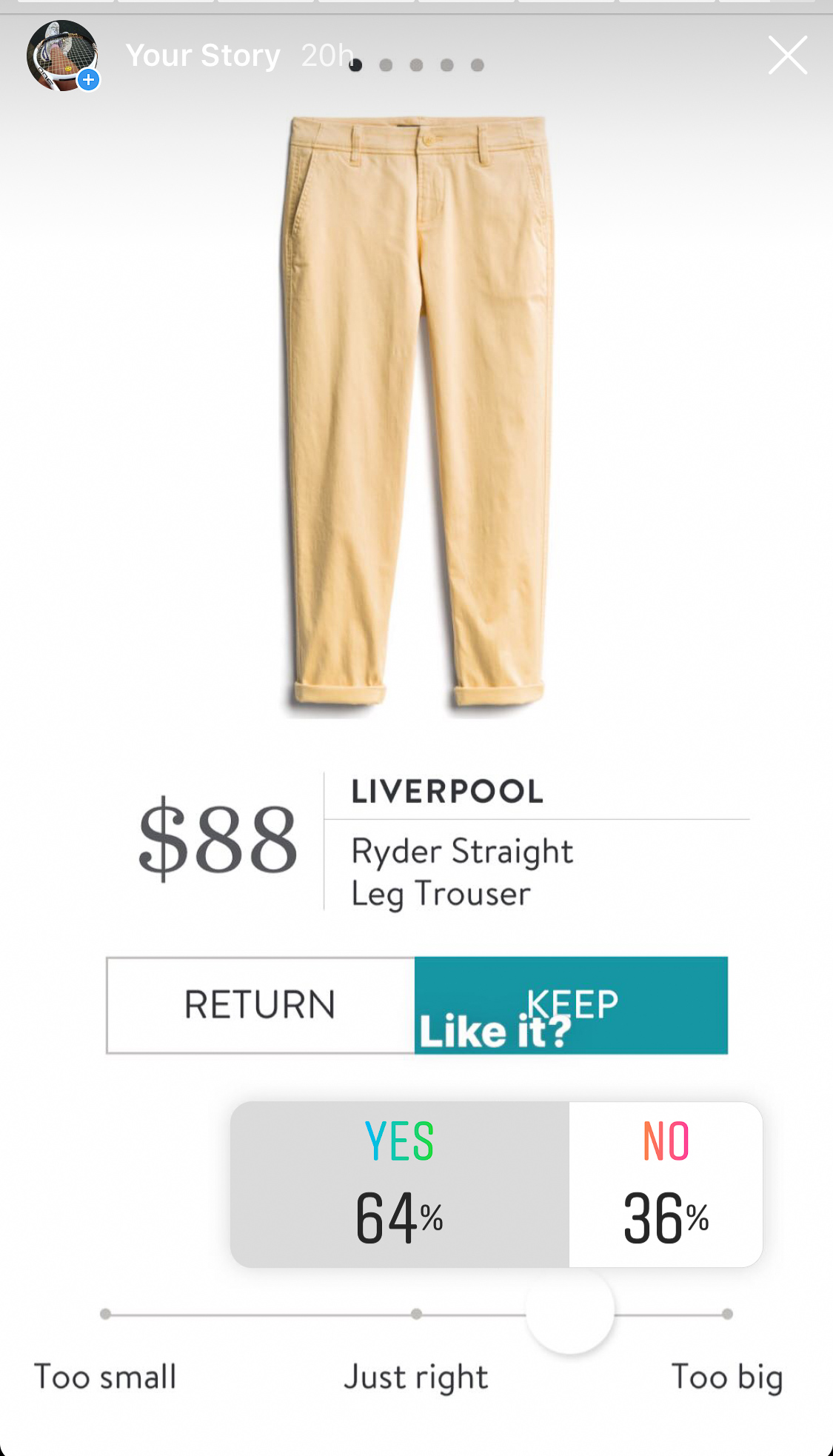Viewport: 833px width, 1456px height.
Task: Select the YES poll option
Action: coord(400,1183)
